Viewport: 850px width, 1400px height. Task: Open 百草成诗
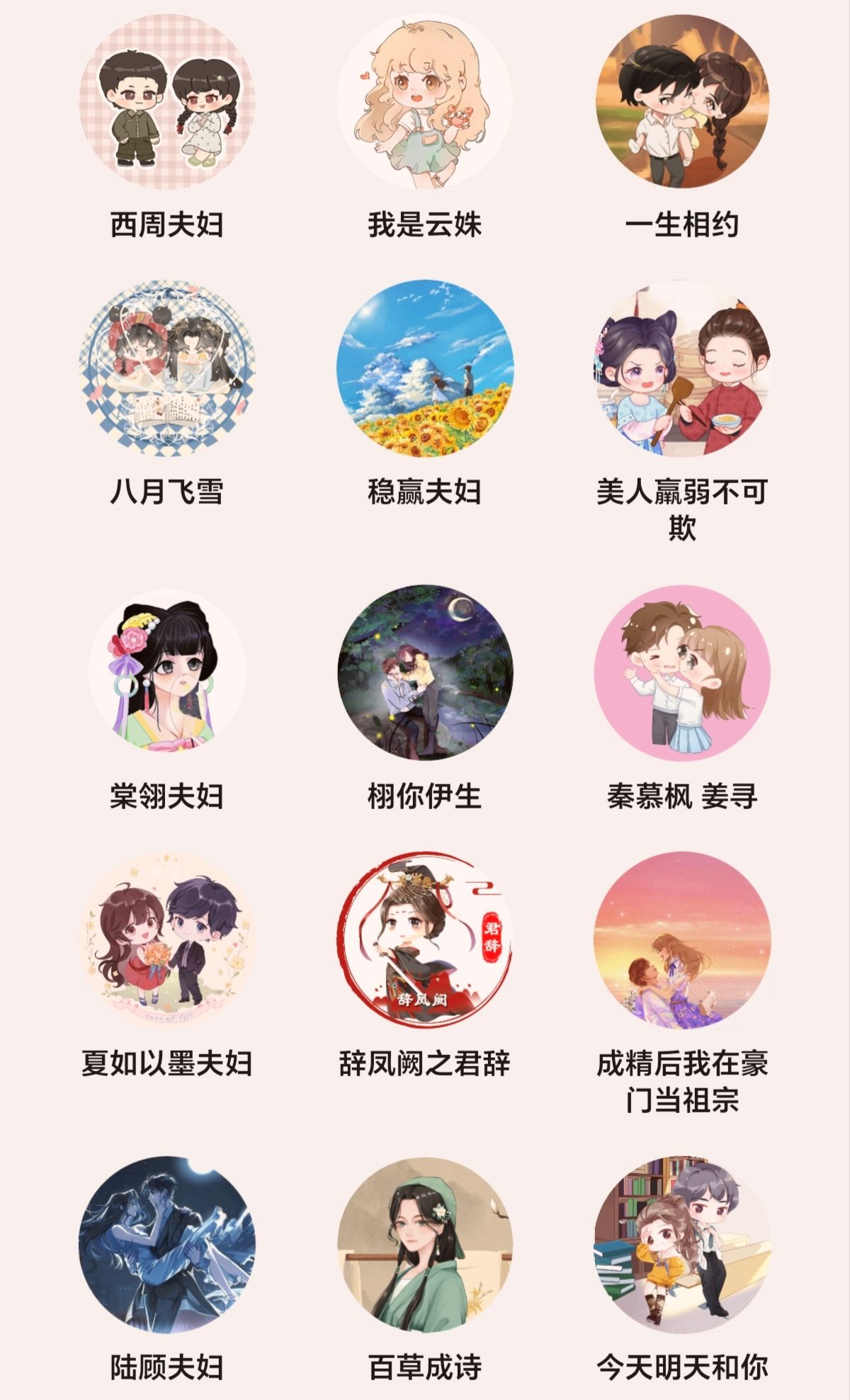coord(425,1244)
